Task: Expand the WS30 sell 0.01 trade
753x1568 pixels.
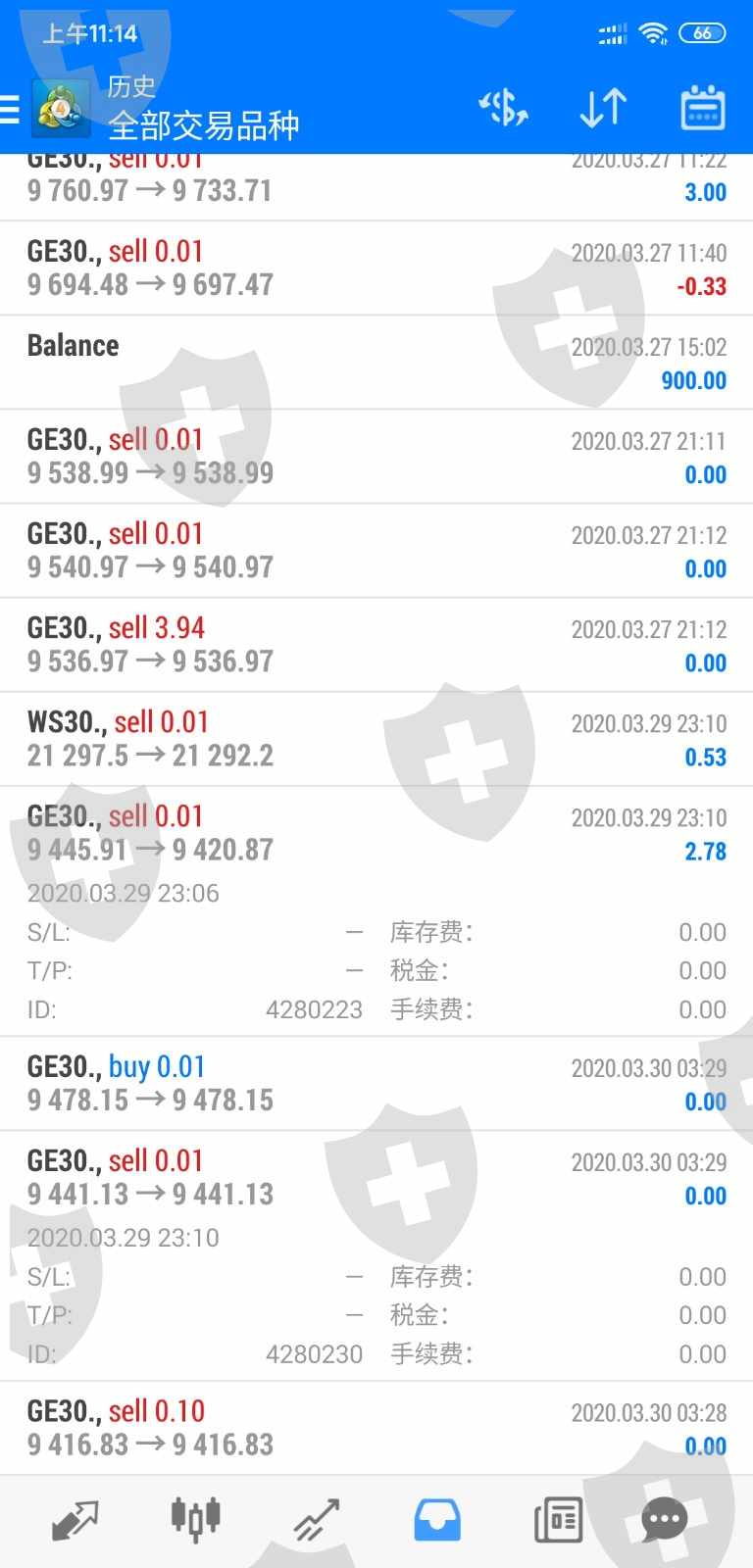Action: pyautogui.click(x=376, y=739)
